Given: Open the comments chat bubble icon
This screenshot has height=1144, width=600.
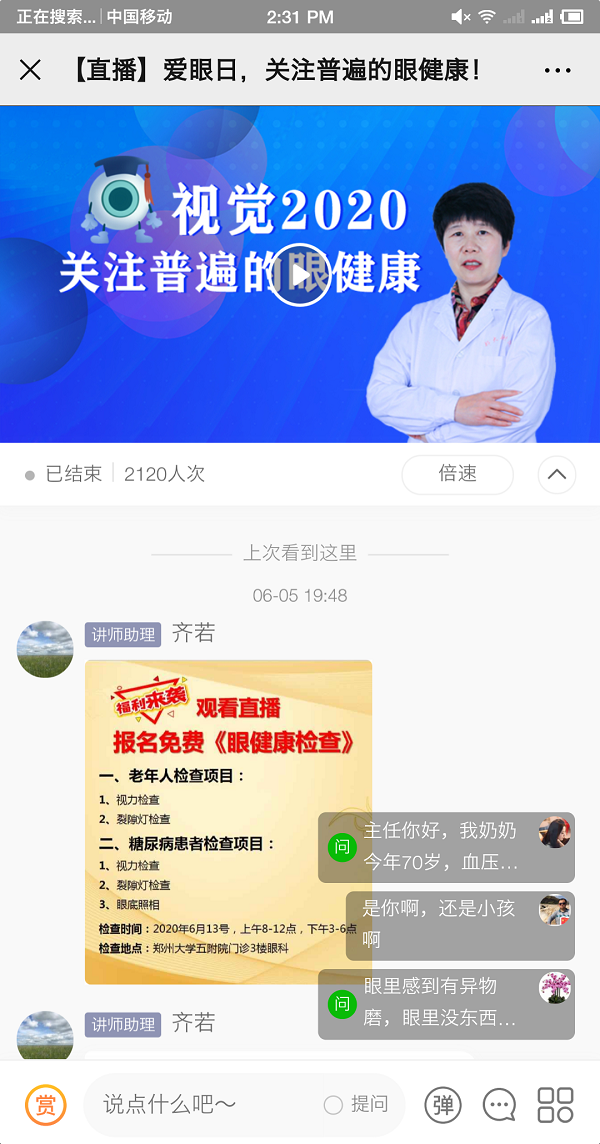Looking at the screenshot, I should click(499, 1105).
